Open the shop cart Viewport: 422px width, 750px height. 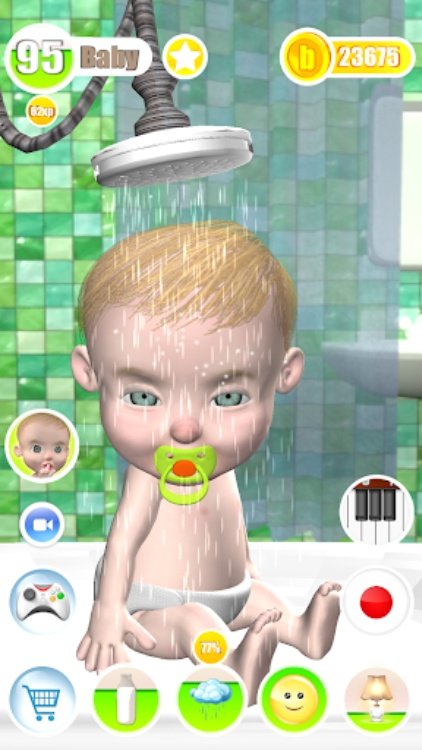[x=42, y=701]
